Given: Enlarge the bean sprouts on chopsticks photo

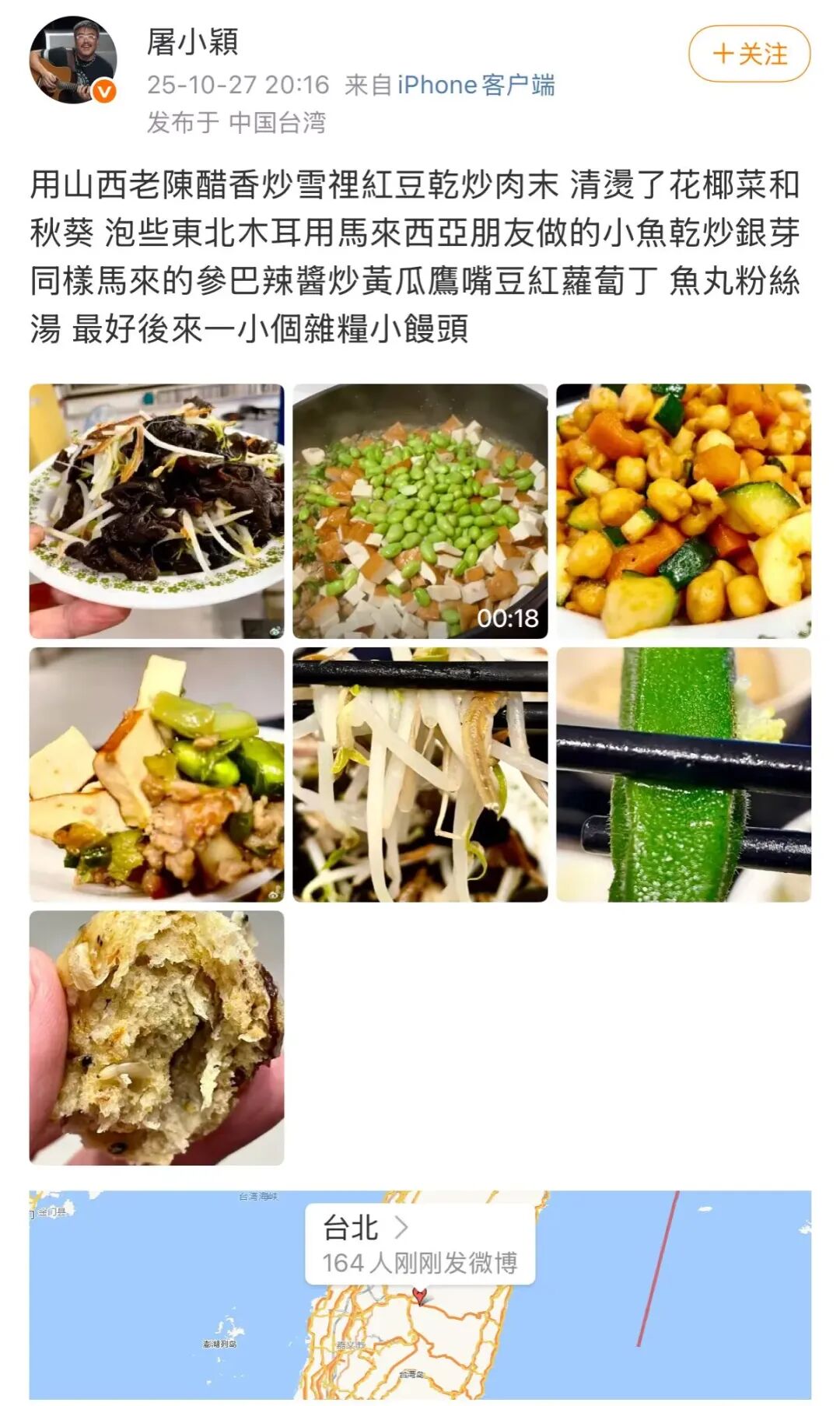Looking at the screenshot, I should (x=421, y=773).
